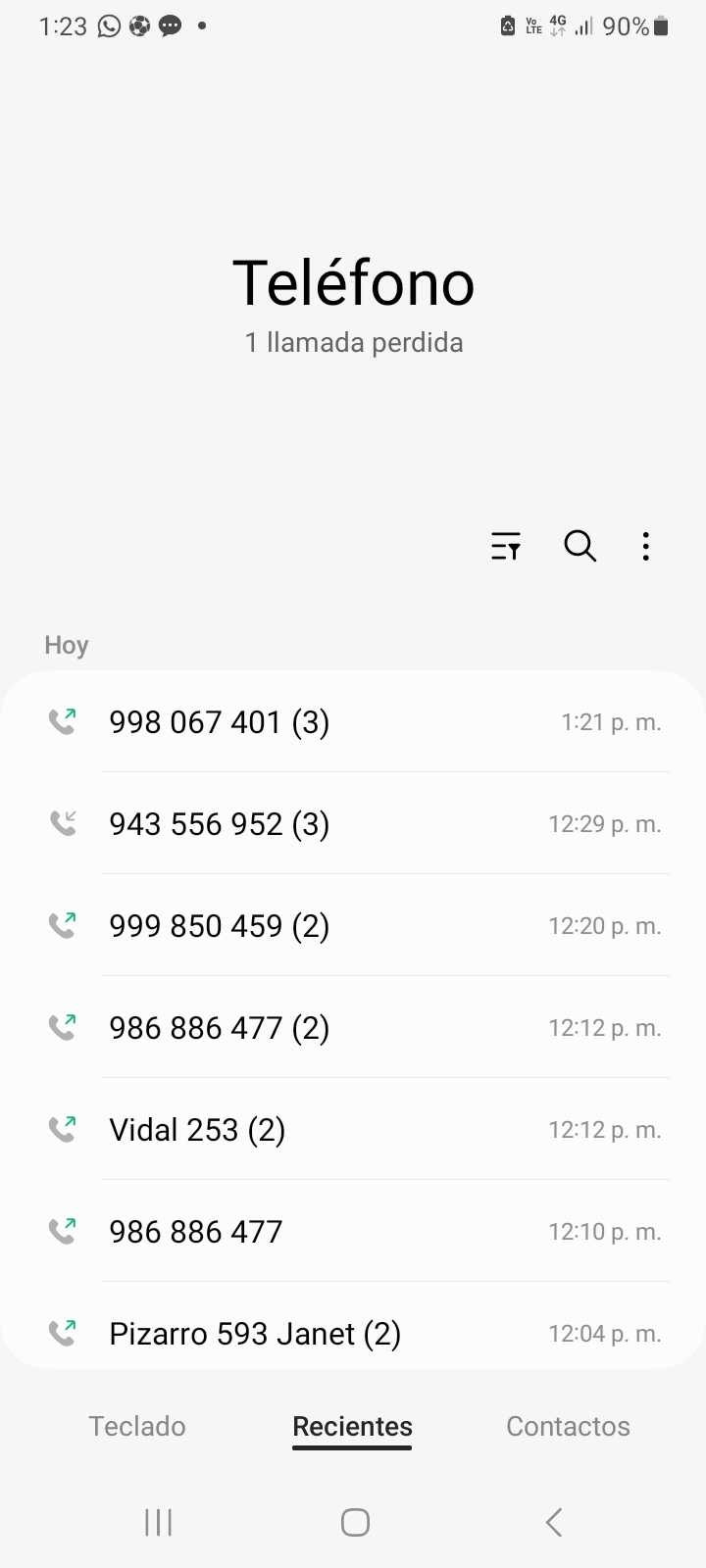The width and height of the screenshot is (706, 1568).
Task: Select the 943 556 952 call entry
Action: (353, 824)
